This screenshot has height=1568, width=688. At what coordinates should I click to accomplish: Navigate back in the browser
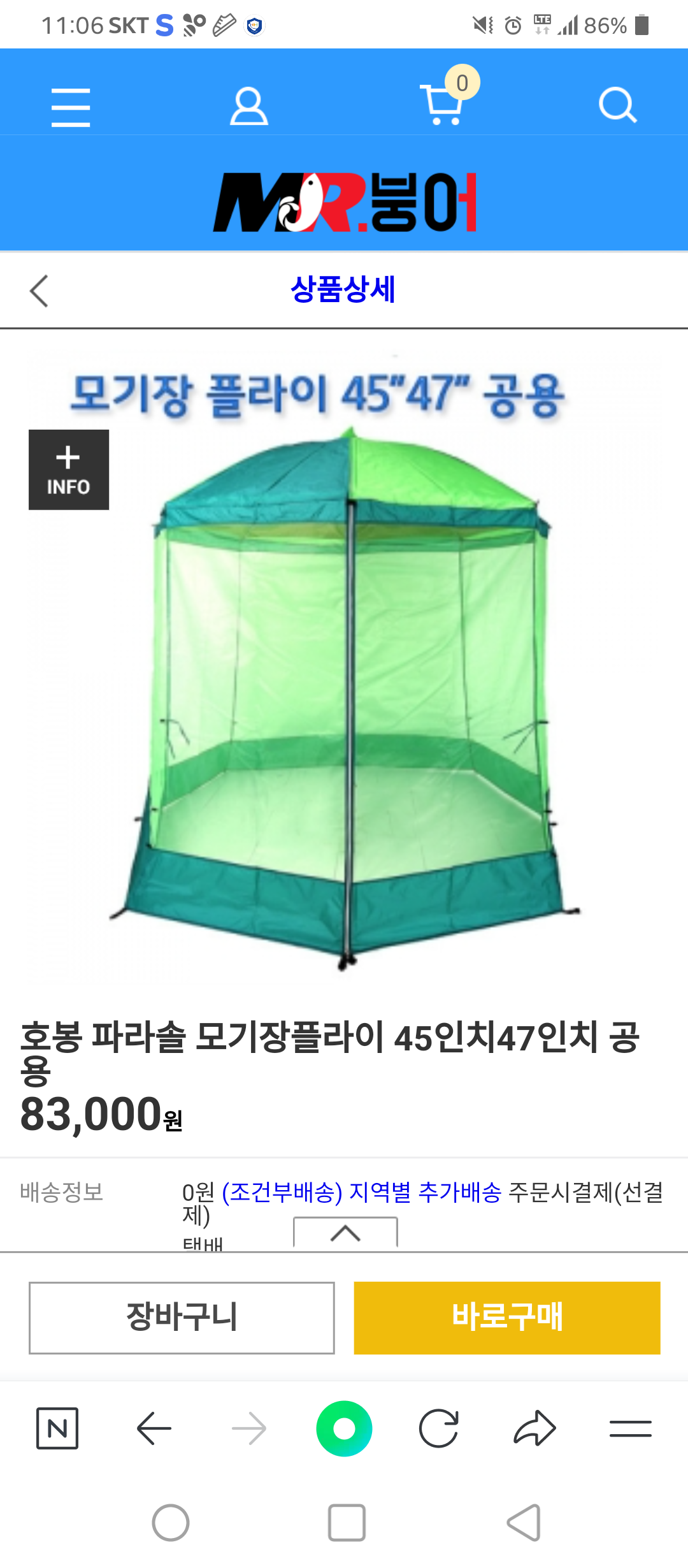pyautogui.click(x=154, y=1428)
